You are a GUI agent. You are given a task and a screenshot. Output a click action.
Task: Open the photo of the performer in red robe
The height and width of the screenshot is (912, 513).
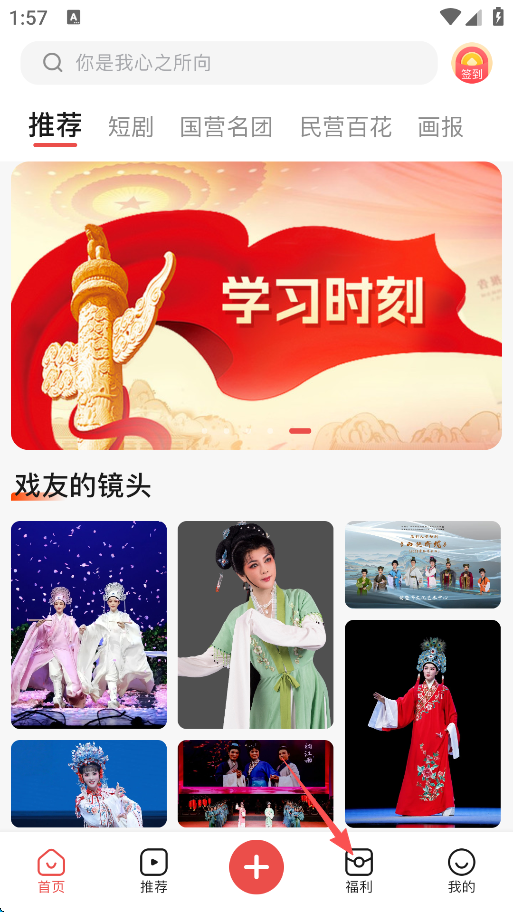click(x=423, y=724)
